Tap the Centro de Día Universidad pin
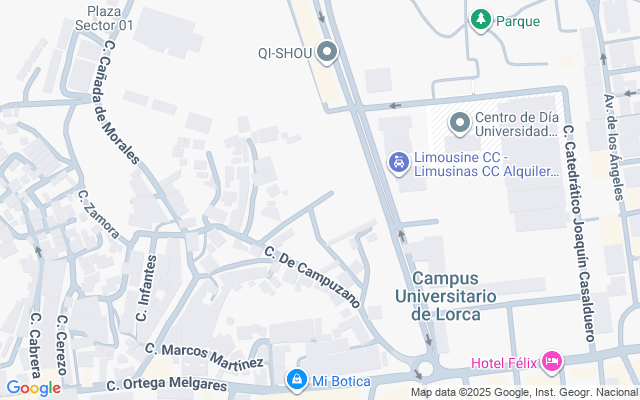The width and height of the screenshot is (640, 400). 460,124
